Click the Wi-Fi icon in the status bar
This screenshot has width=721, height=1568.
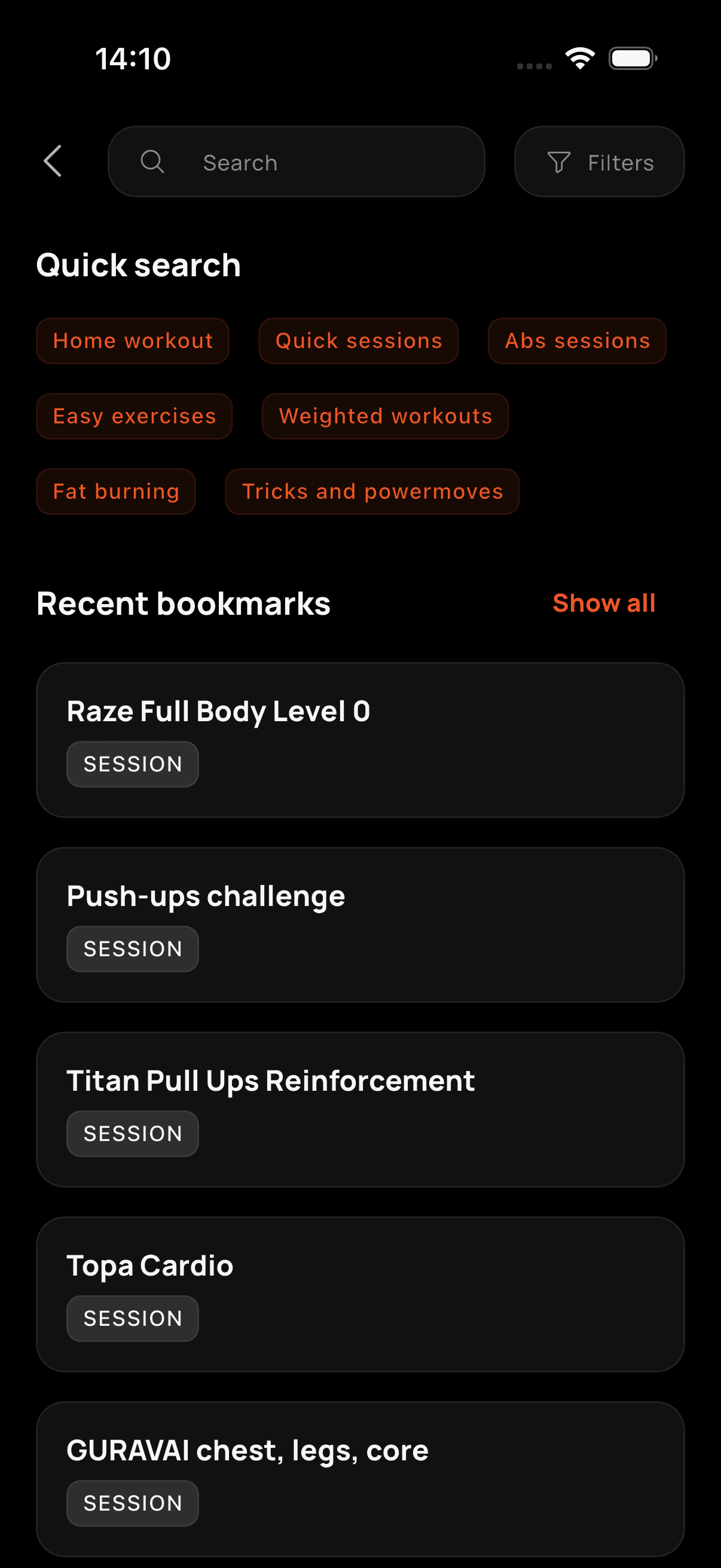[x=579, y=57]
